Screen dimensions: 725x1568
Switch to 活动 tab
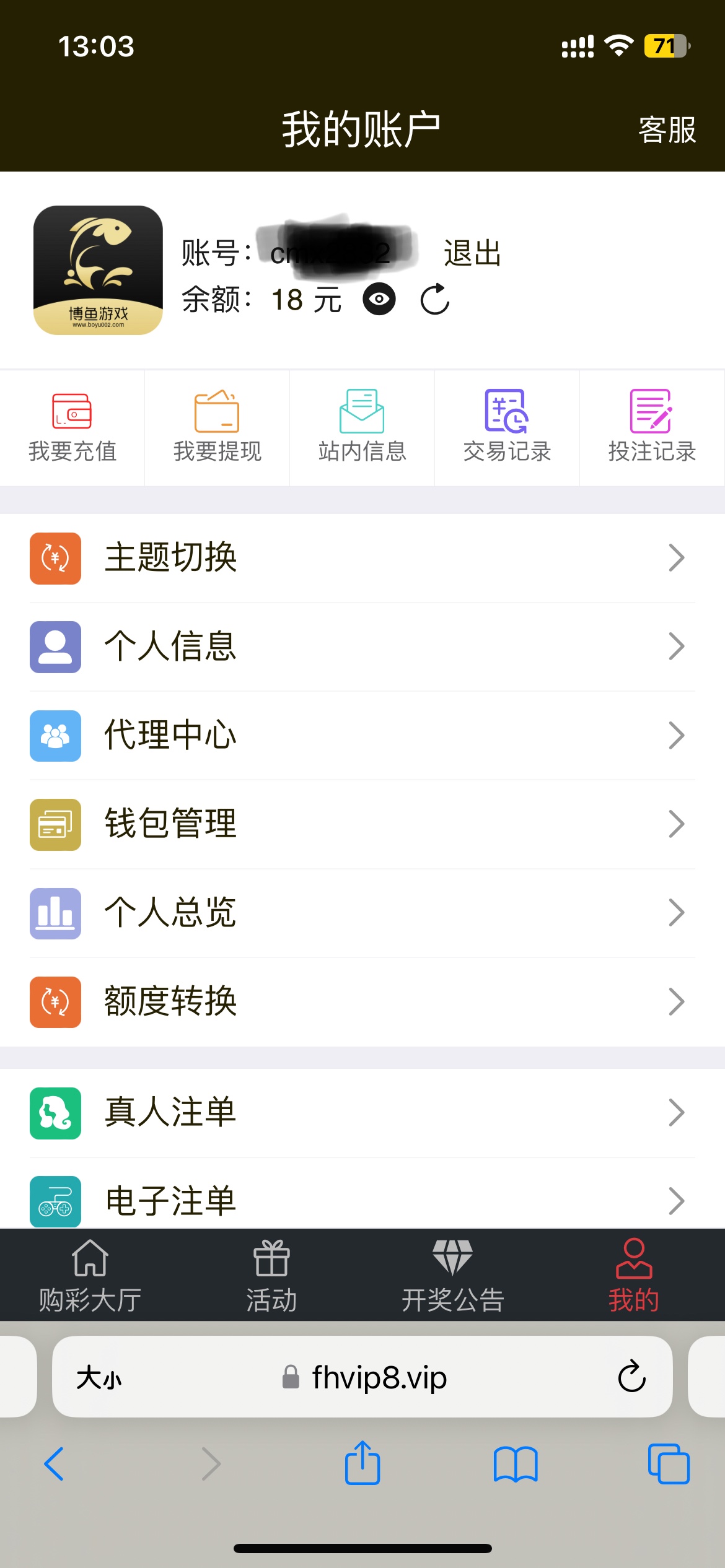coord(271,1276)
